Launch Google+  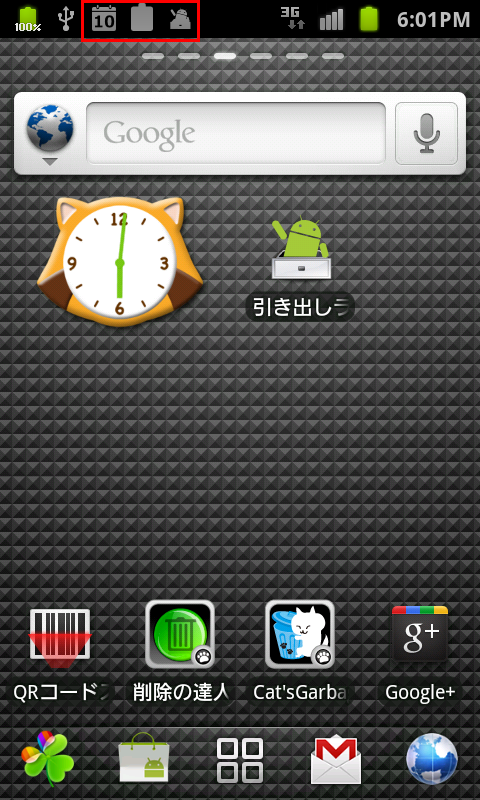point(420,653)
